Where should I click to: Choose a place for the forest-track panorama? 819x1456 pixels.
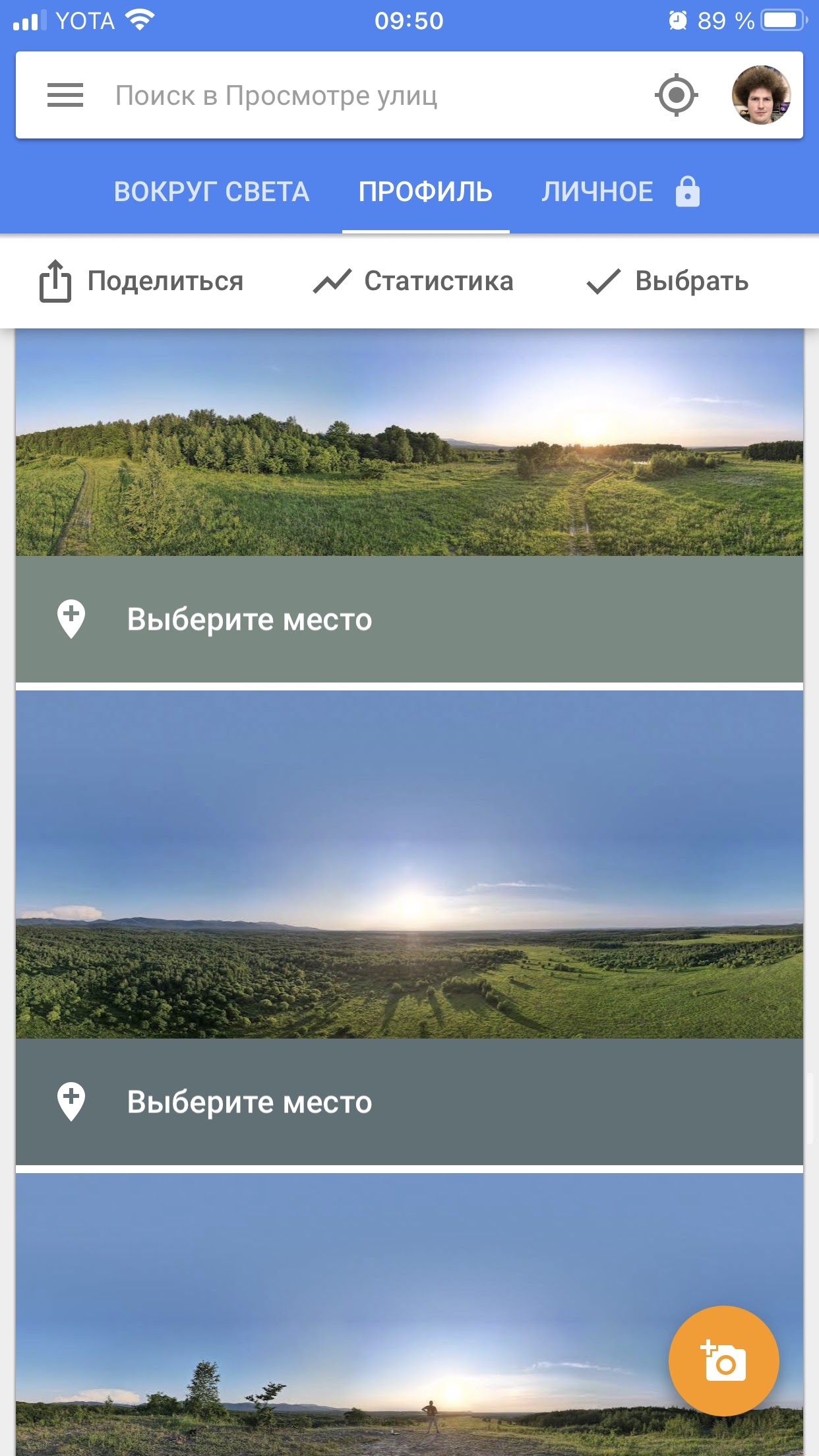click(409, 619)
